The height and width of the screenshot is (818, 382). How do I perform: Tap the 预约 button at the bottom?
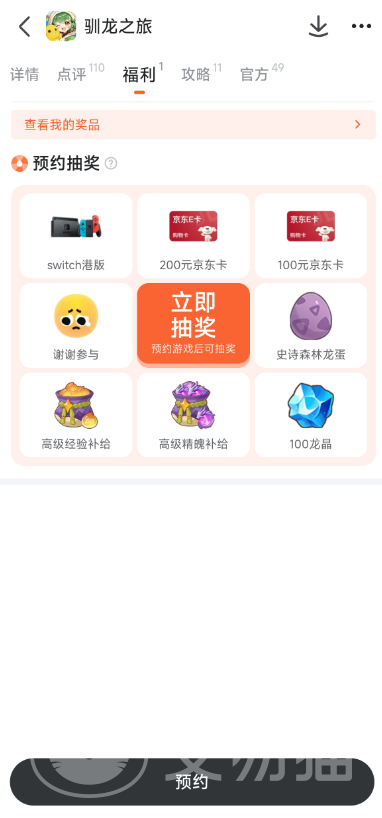click(x=192, y=781)
